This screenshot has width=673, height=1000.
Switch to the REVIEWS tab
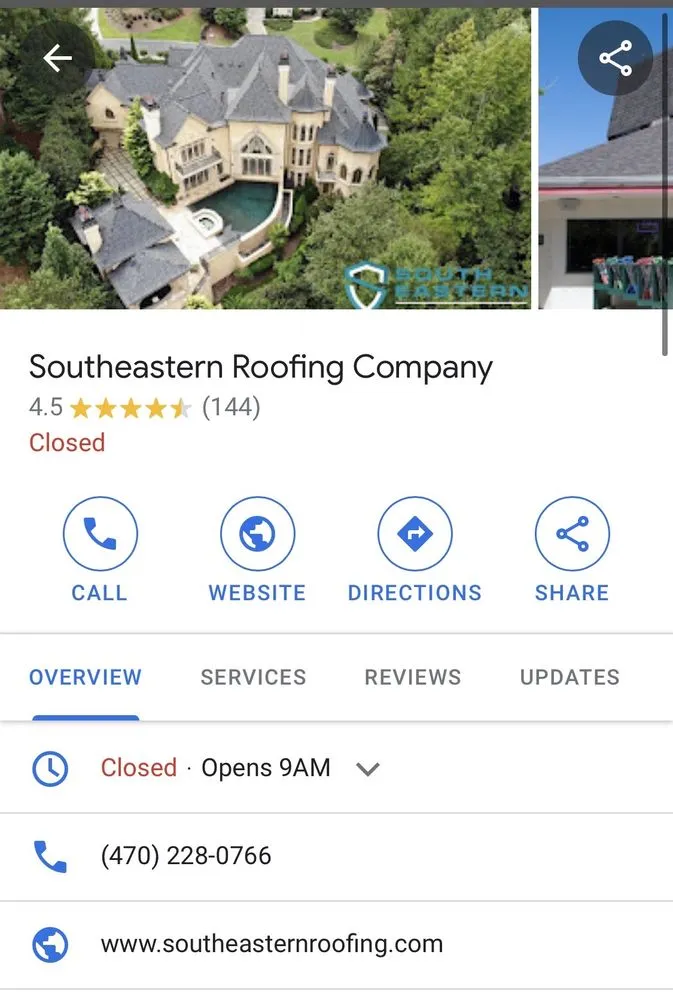tap(412, 677)
